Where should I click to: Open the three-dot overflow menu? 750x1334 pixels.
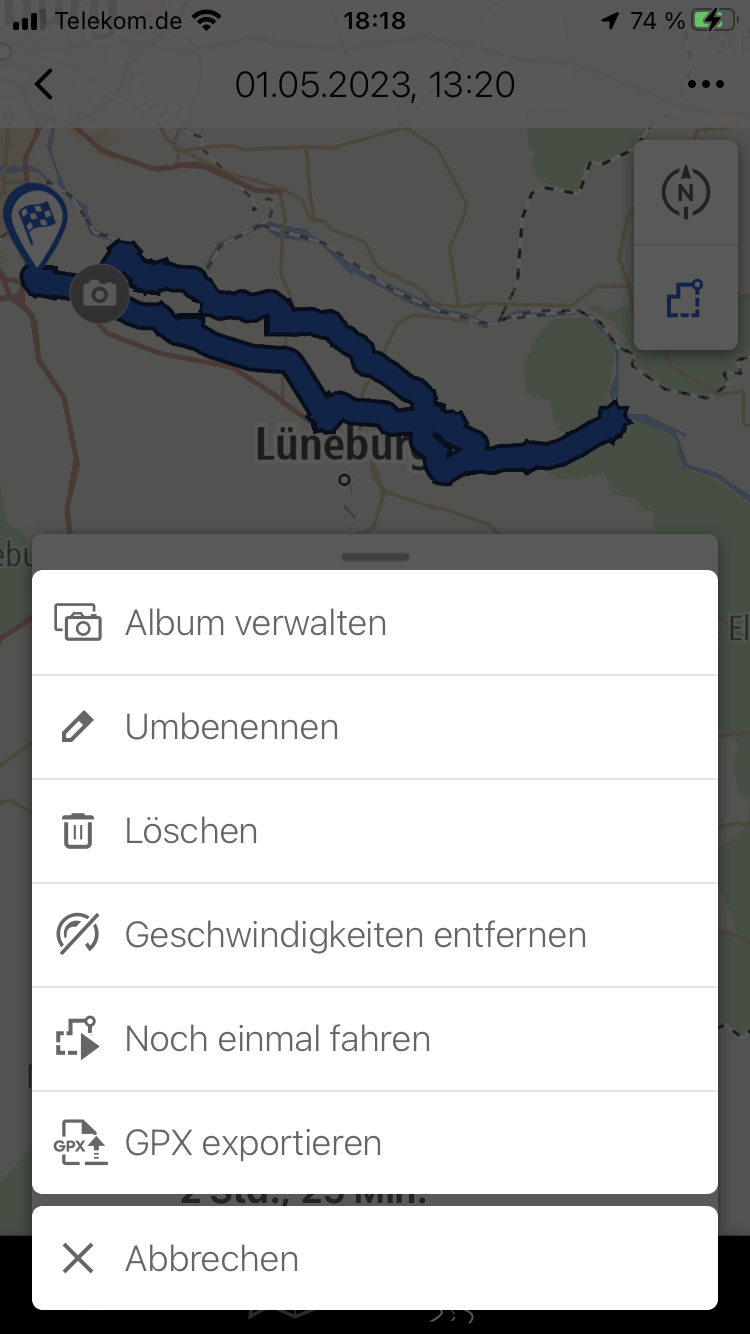coord(706,84)
